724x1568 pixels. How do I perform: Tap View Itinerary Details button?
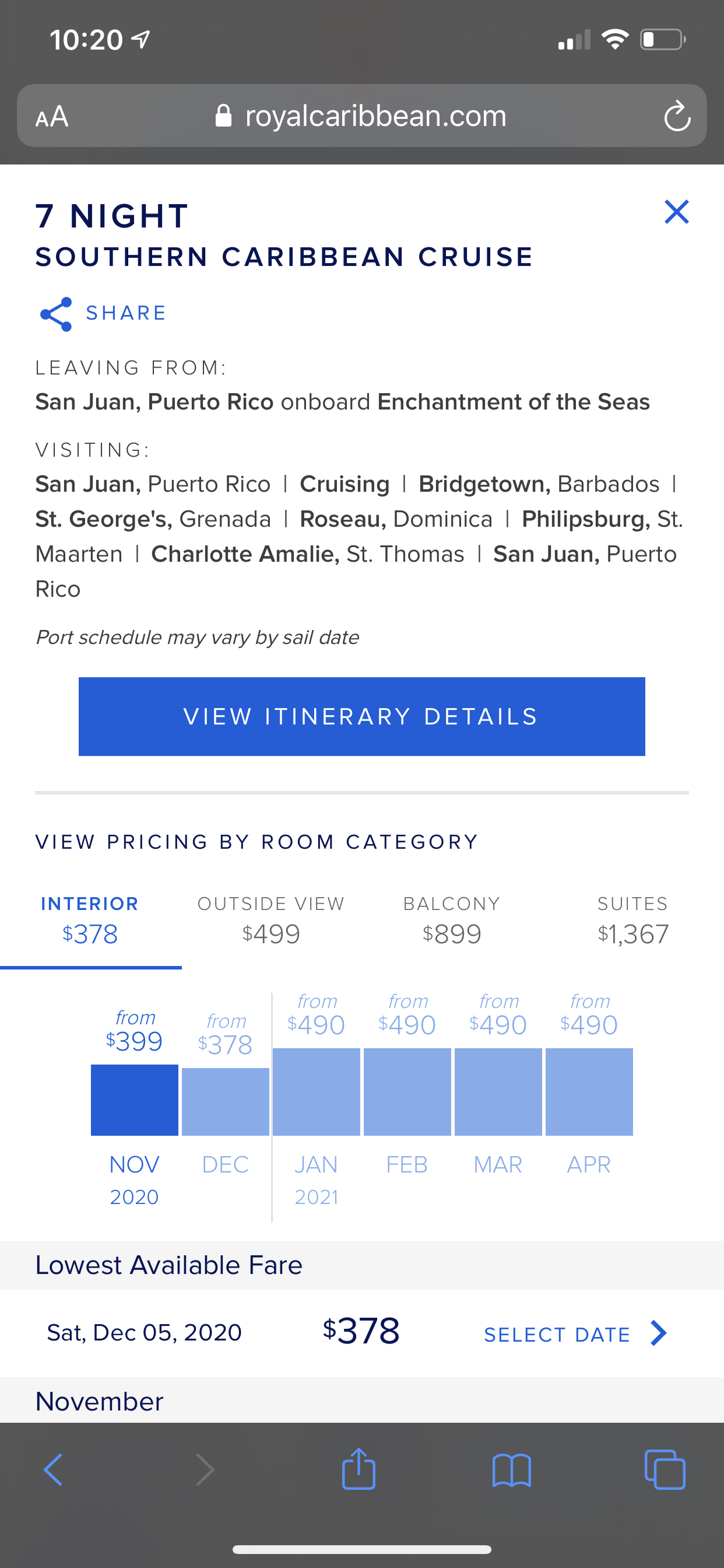pos(362,716)
